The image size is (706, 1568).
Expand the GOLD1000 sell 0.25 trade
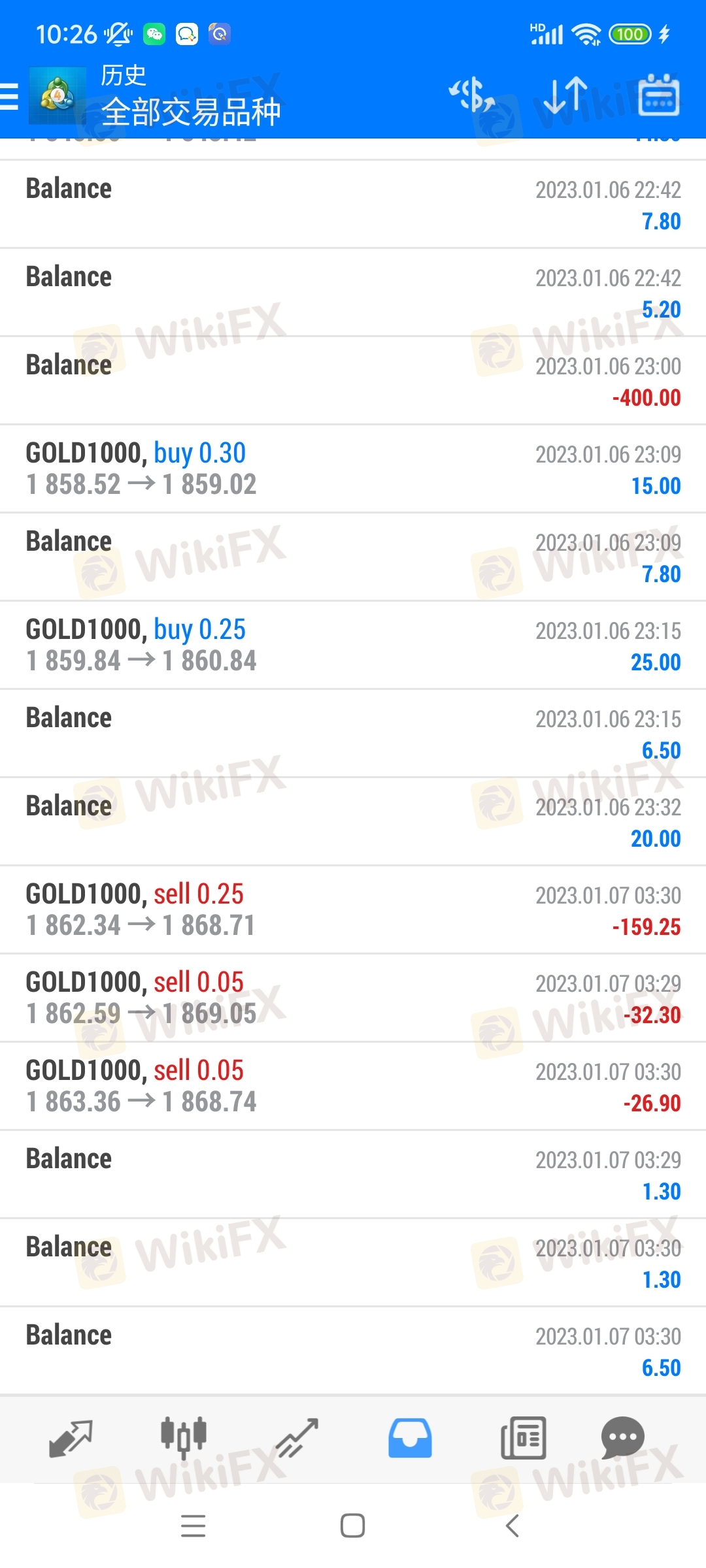pos(353,909)
